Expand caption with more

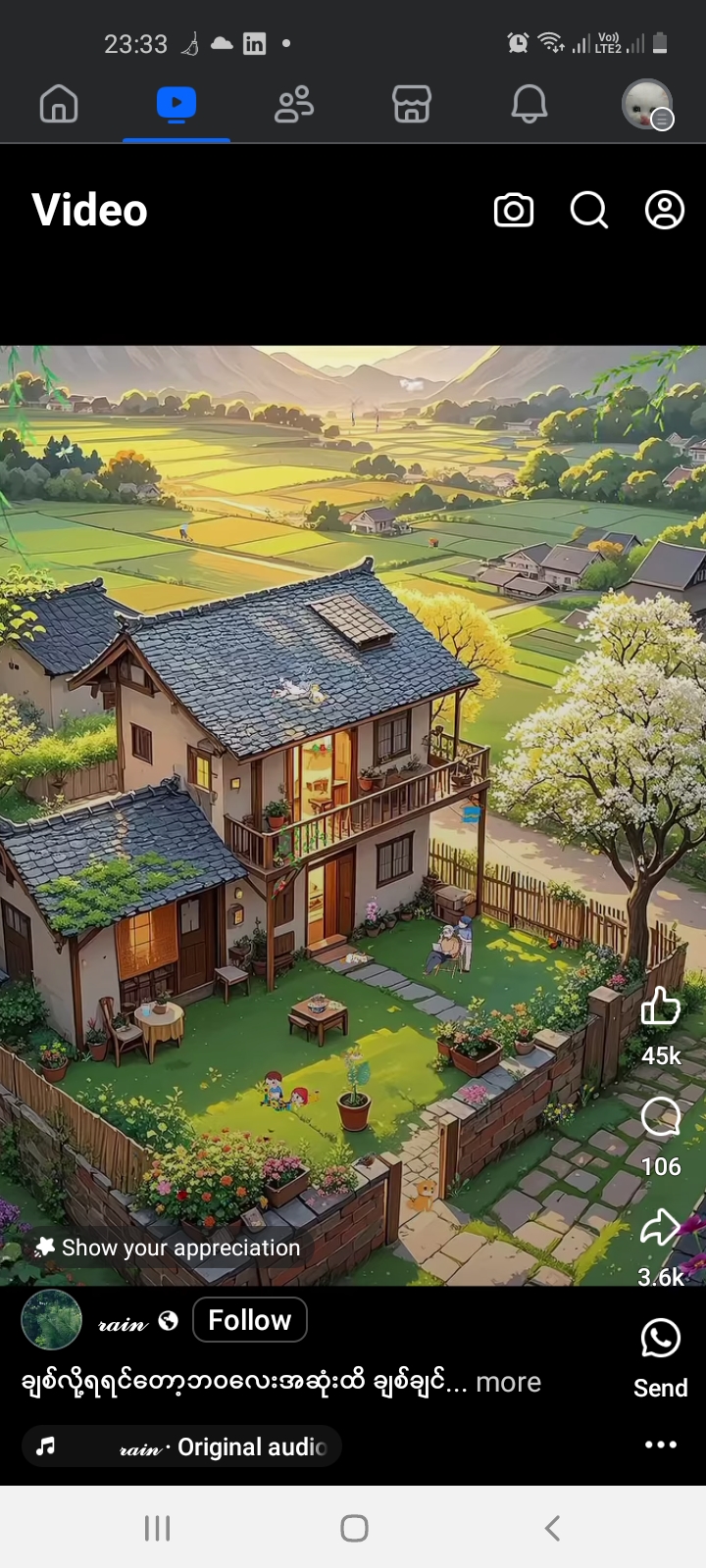click(x=508, y=1382)
